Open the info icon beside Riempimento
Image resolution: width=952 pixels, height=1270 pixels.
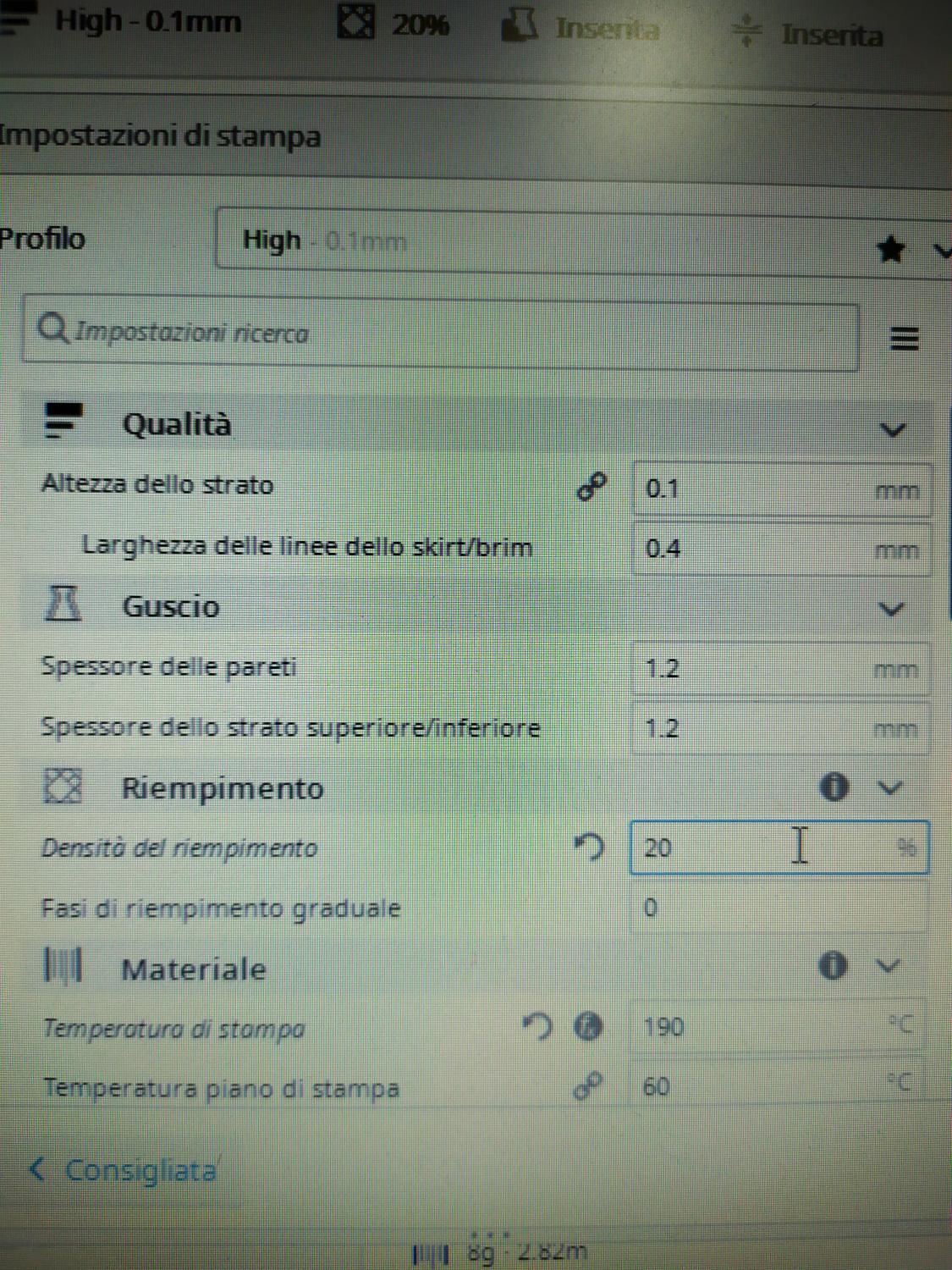pos(834,787)
